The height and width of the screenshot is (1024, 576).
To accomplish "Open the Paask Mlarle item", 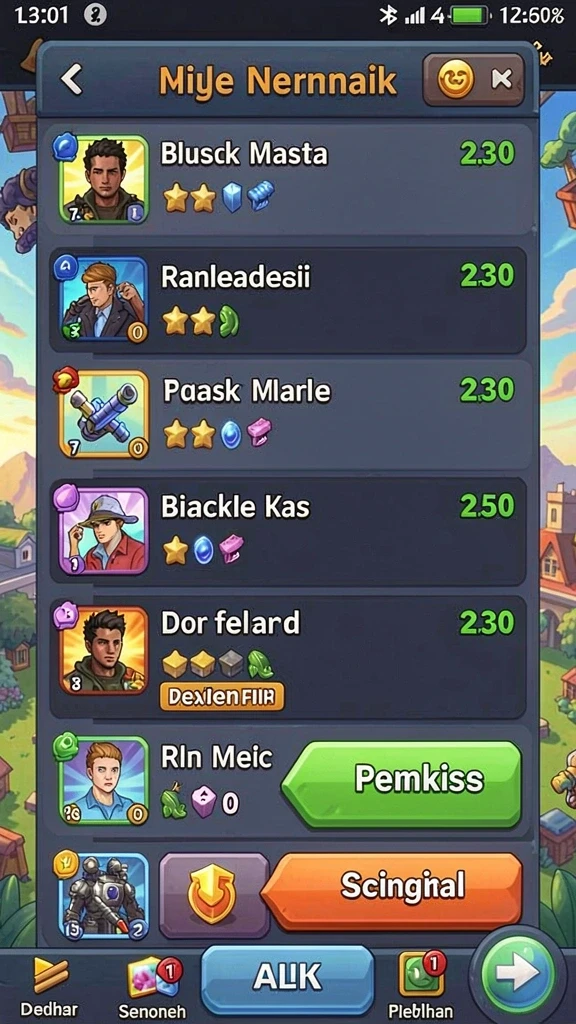I will point(287,413).
